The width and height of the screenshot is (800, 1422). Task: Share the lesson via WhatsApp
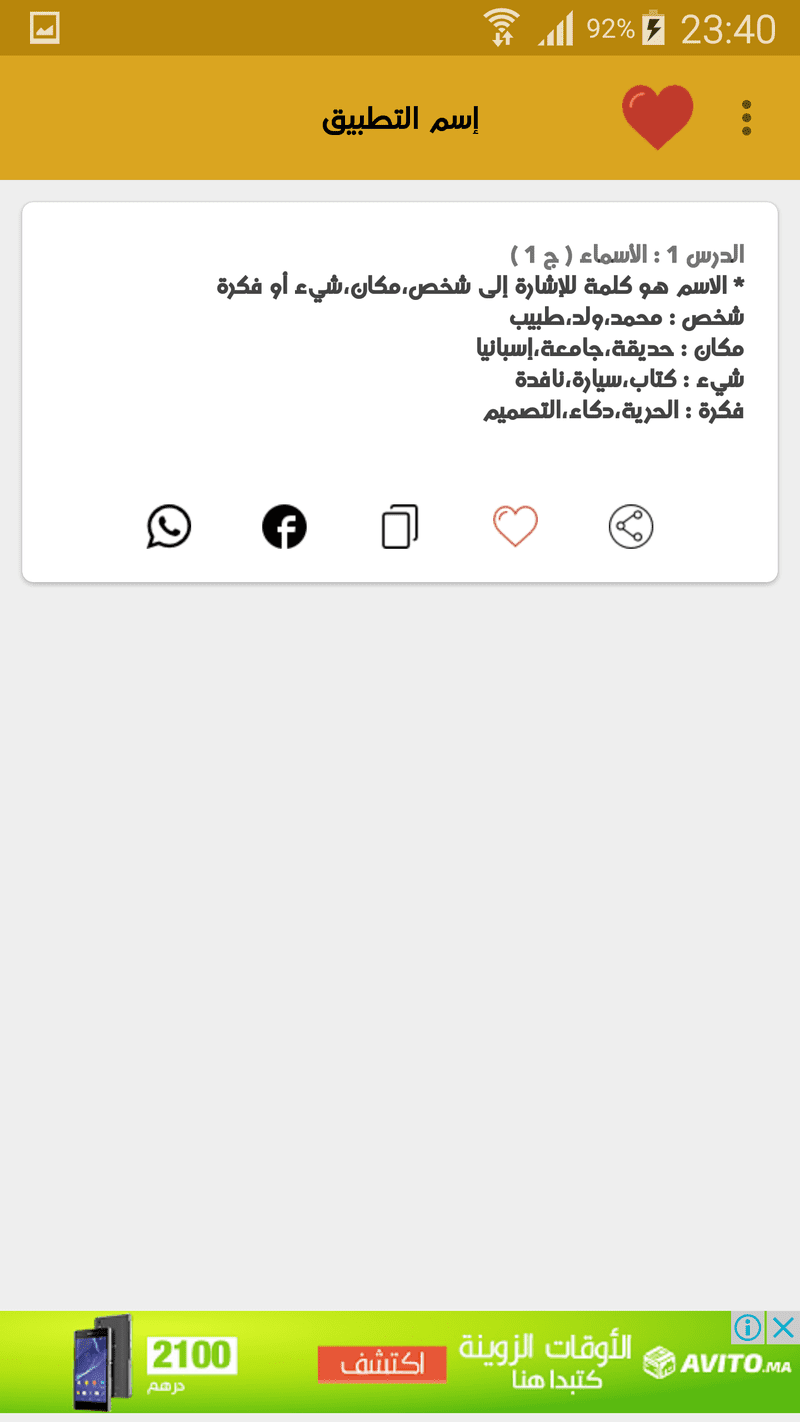point(167,527)
